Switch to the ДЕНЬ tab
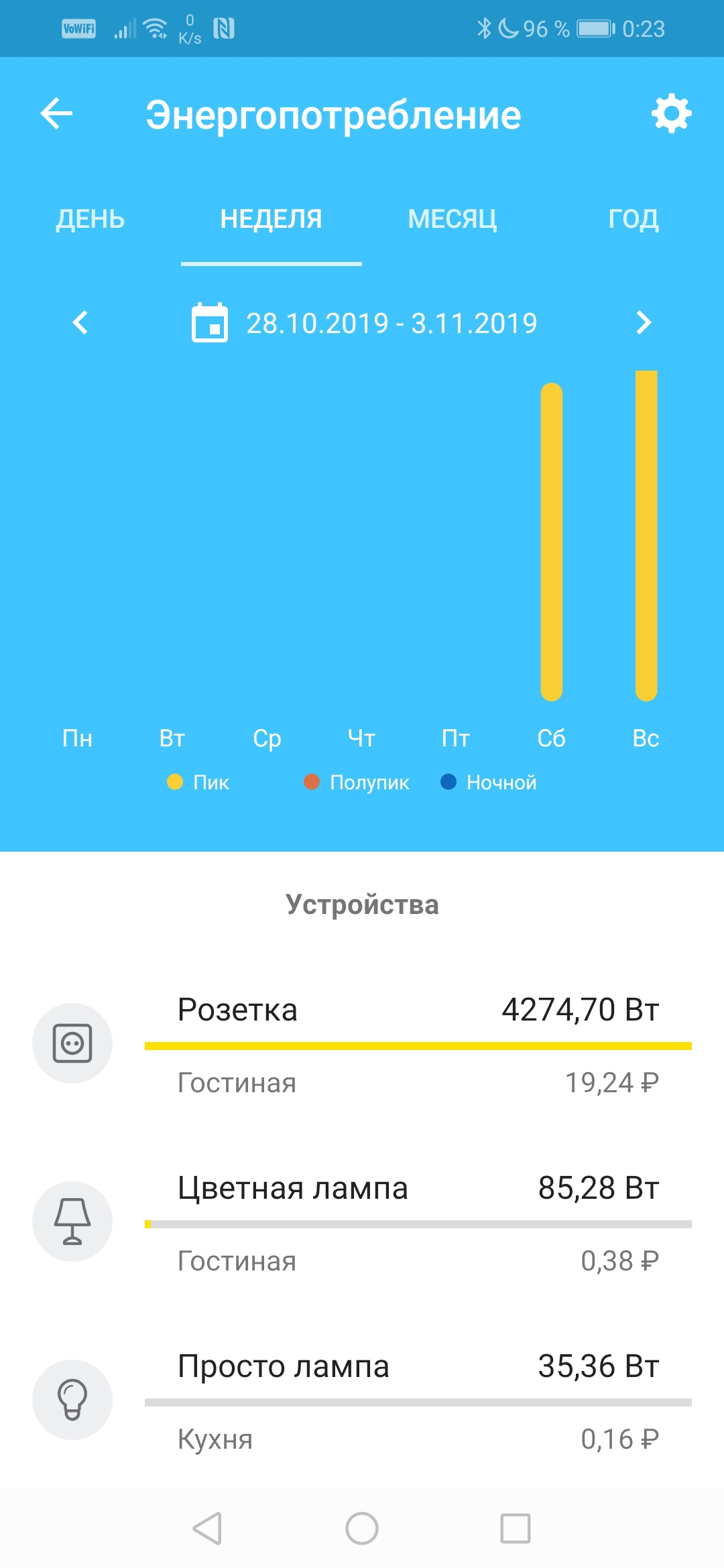The width and height of the screenshot is (724, 1568). click(90, 219)
